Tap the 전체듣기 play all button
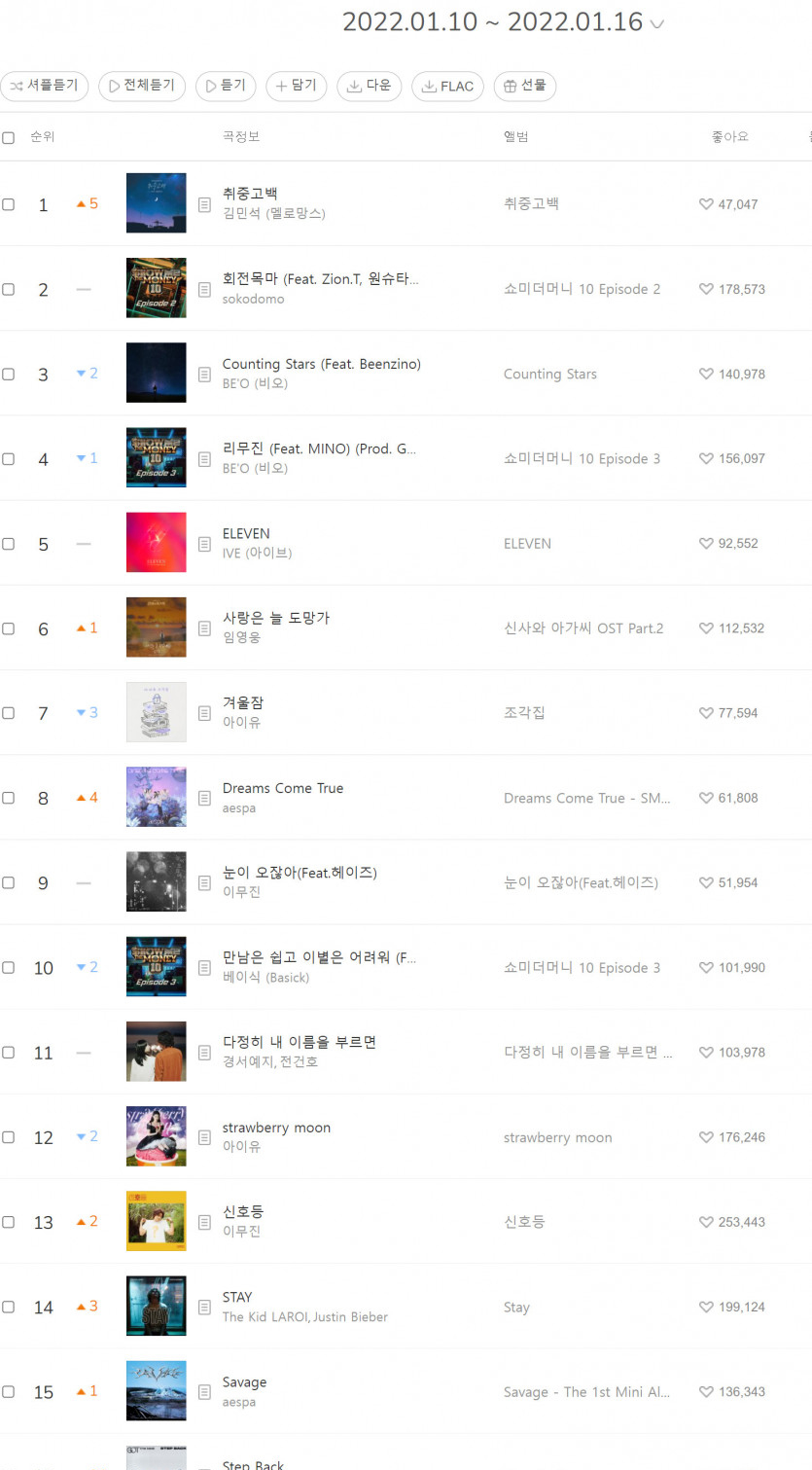Screen dimensions: 812x1470 pos(141,86)
